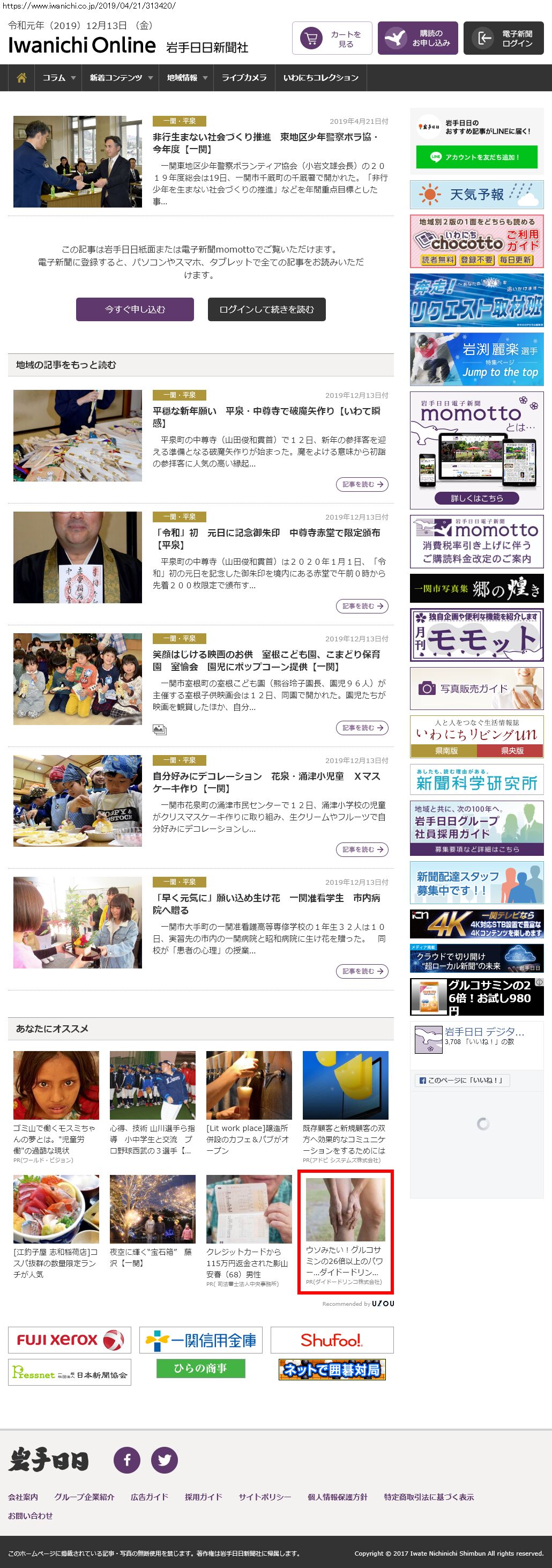Viewport: 552px width, 1568px height.
Task: Read more on 中尊寺 破魔矢作り article
Action: pos(362,485)
